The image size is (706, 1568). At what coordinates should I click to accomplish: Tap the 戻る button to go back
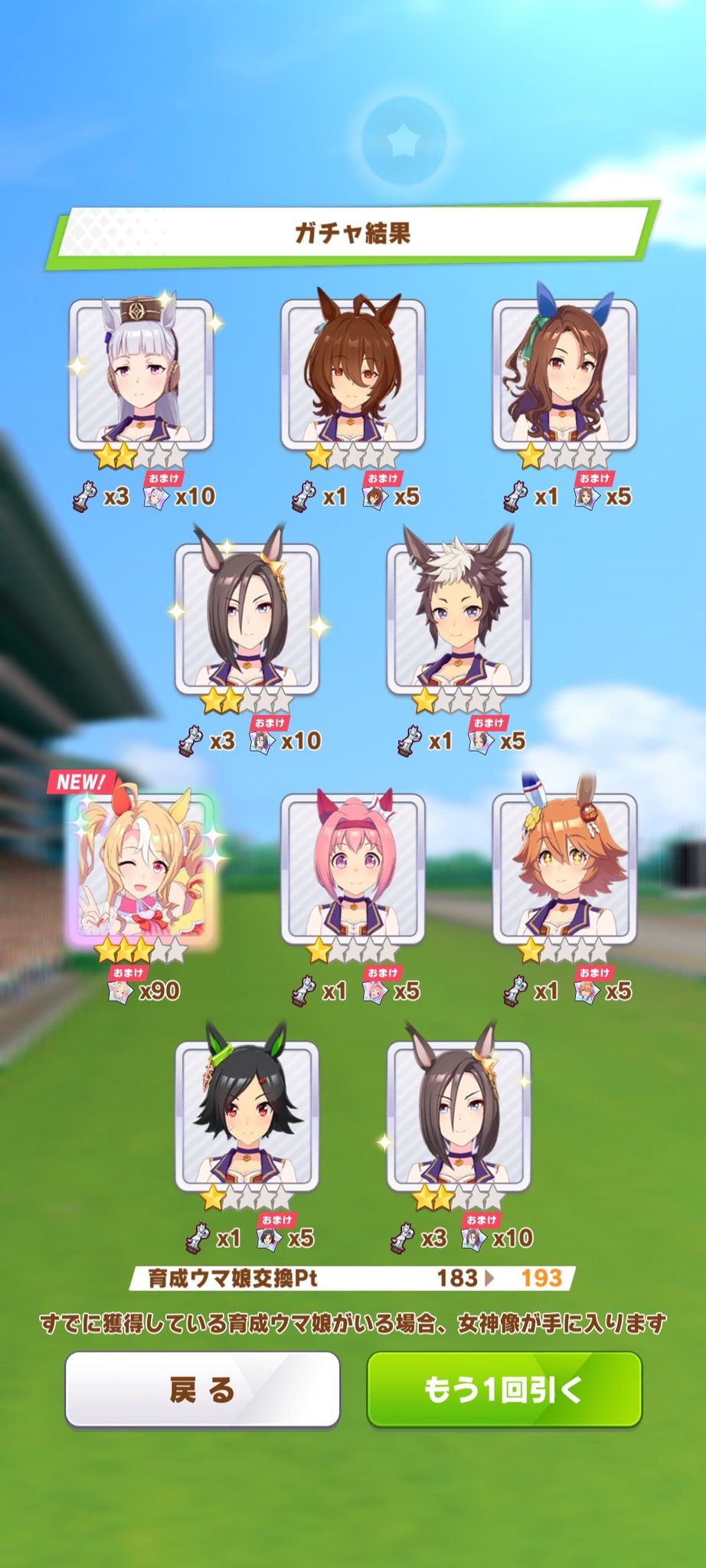pos(202,1390)
